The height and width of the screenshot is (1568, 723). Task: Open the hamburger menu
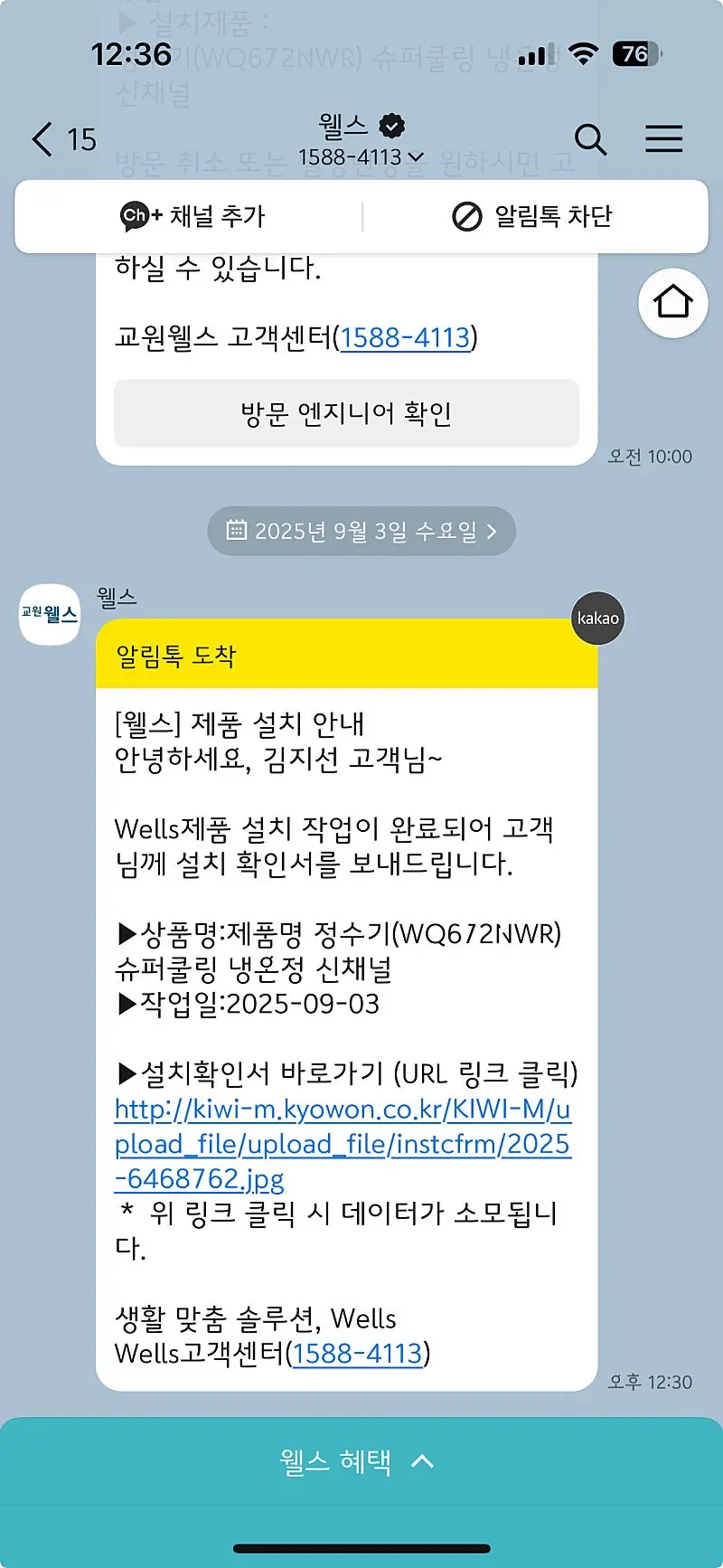click(663, 139)
